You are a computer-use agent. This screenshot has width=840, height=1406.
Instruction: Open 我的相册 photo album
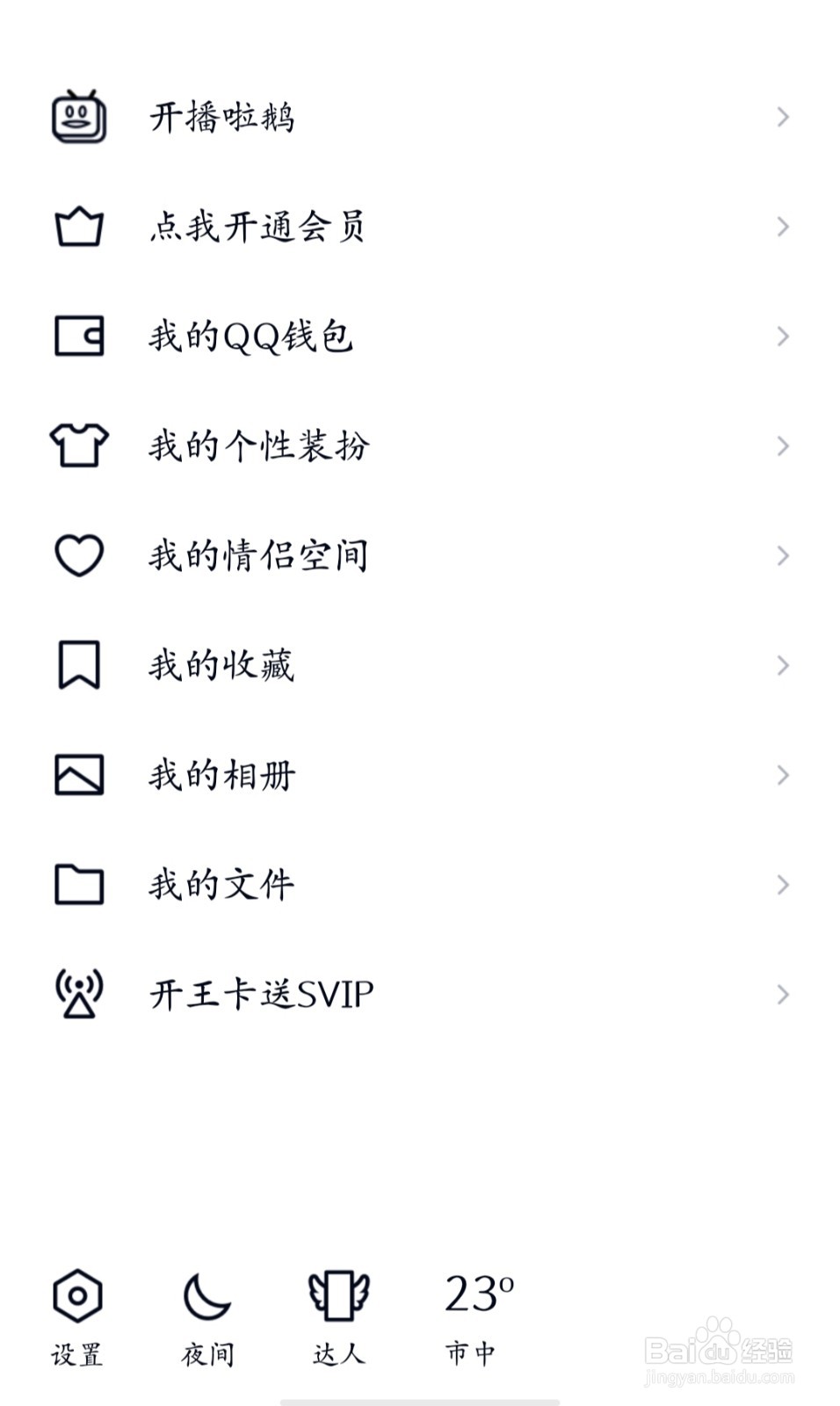click(x=221, y=775)
